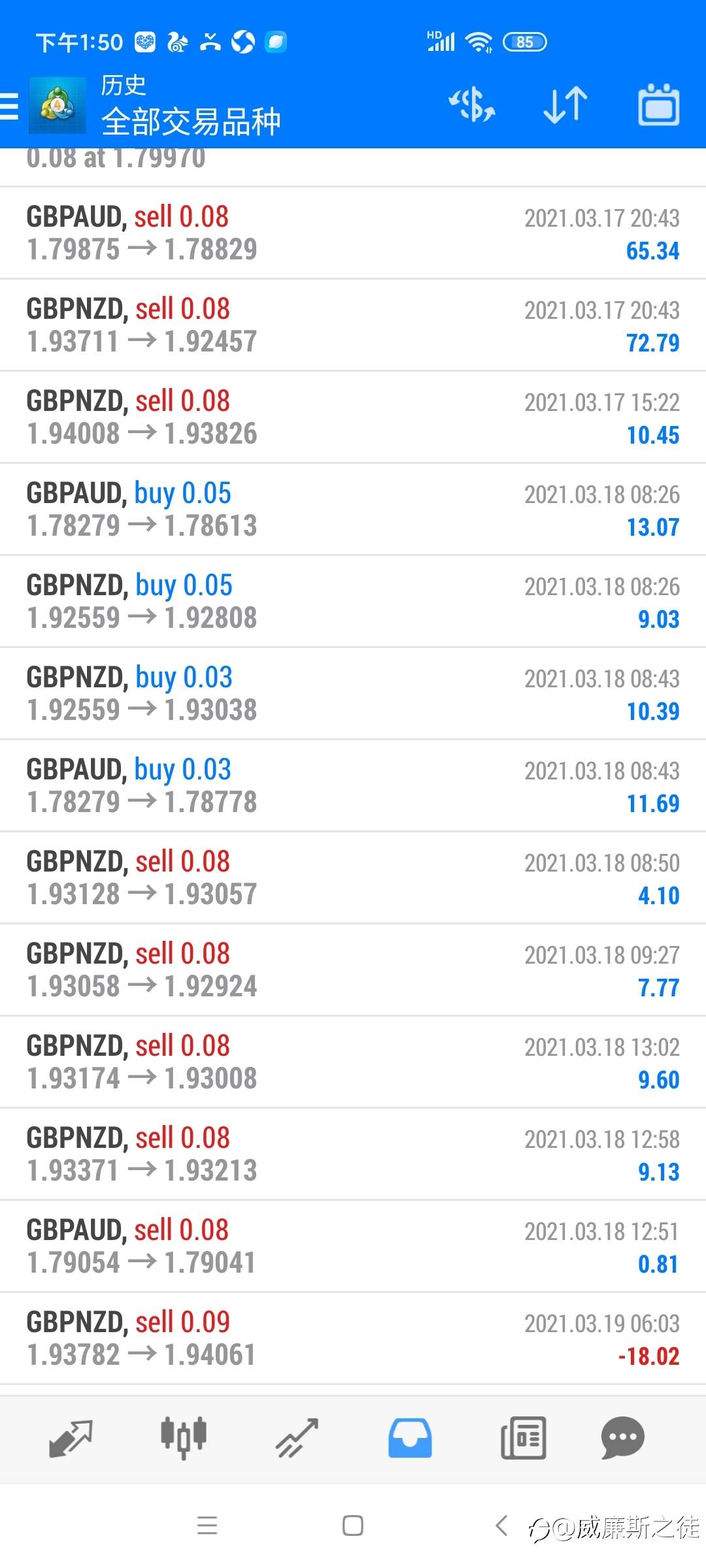Image resolution: width=706 pixels, height=1568 pixels.
Task: Expand GBPNZD buy 0.03 trade at 08:43
Action: (353, 694)
